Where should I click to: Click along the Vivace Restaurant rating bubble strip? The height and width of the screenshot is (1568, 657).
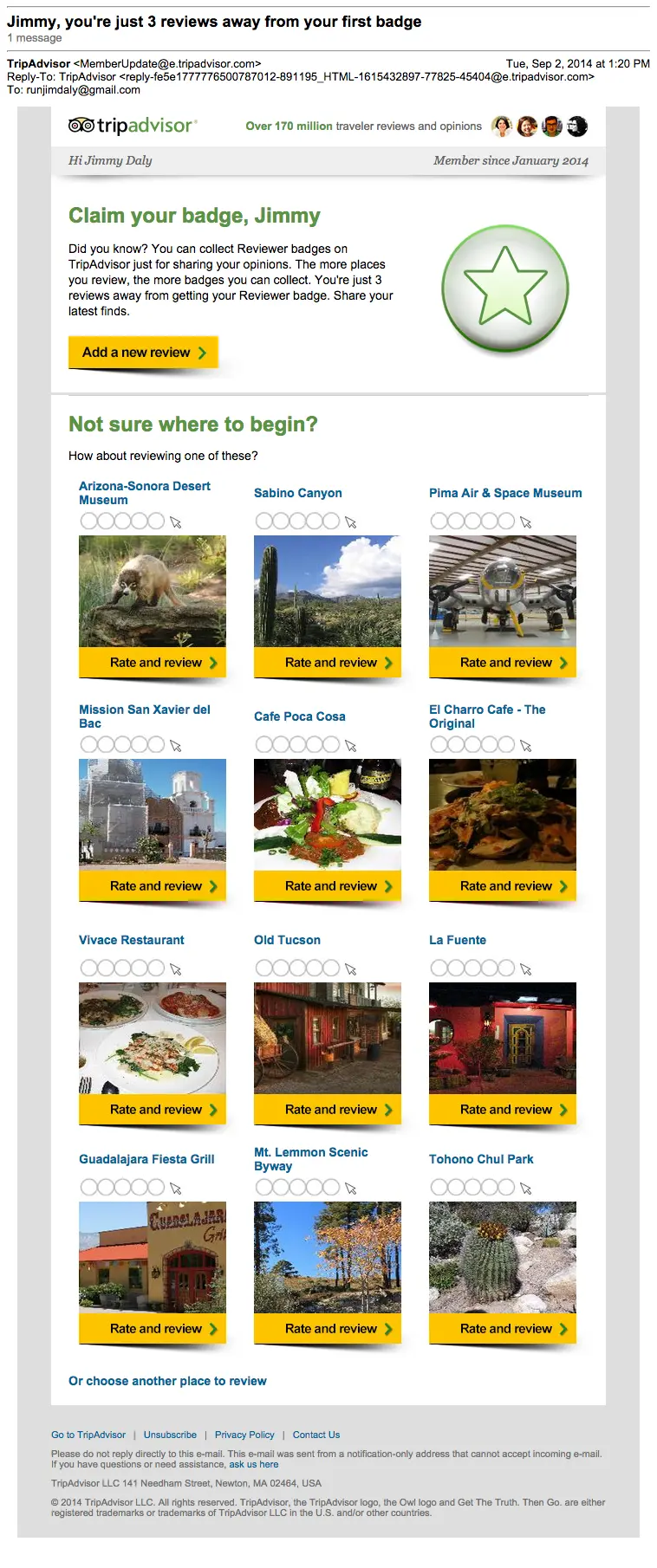click(122, 967)
